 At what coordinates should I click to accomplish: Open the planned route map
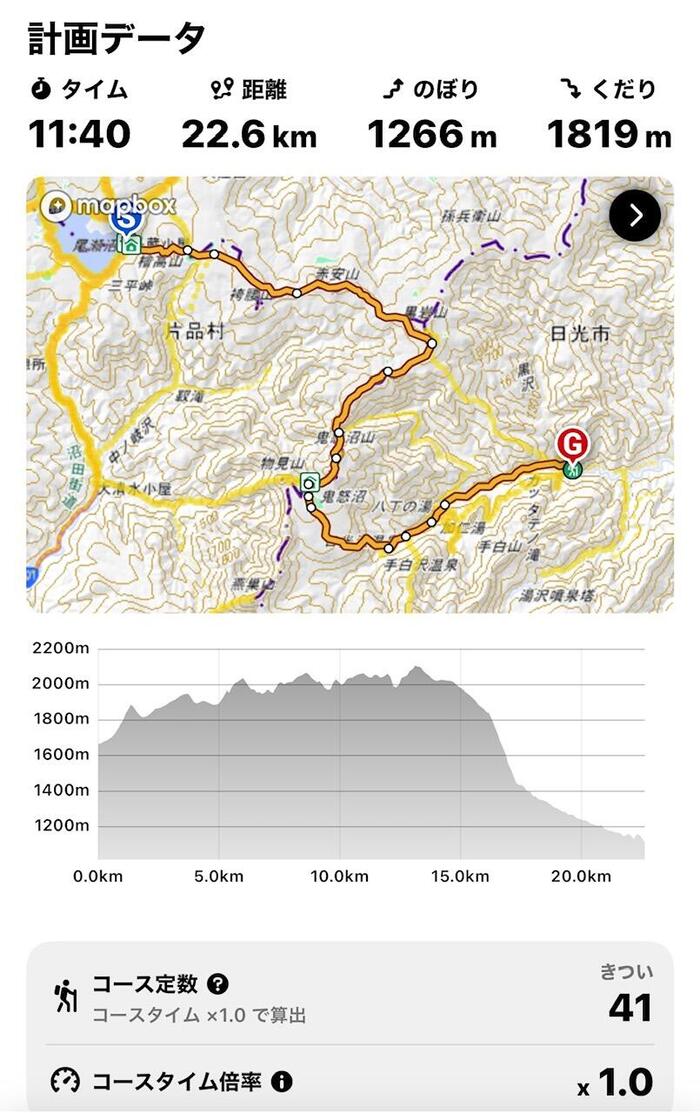[x=350, y=420]
